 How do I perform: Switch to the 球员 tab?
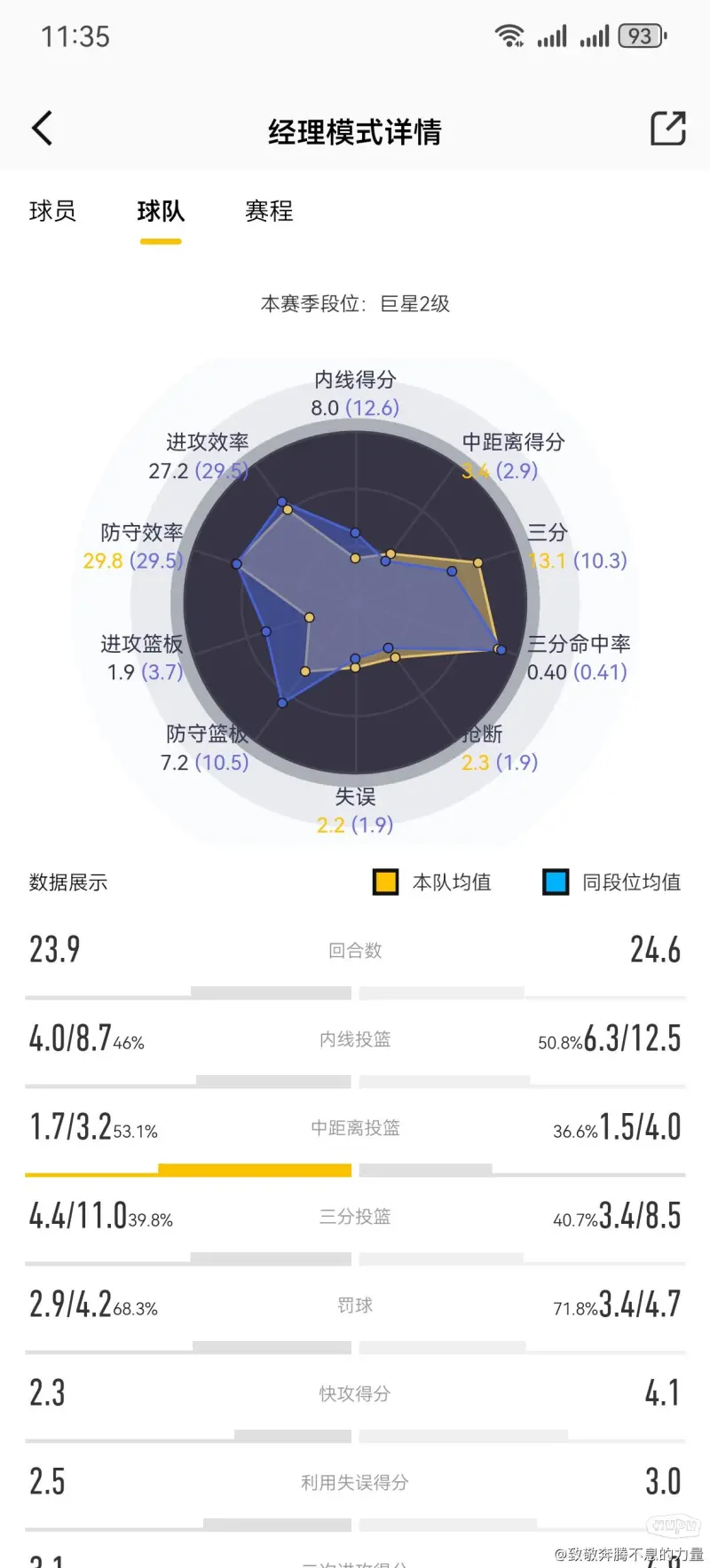pyautogui.click(x=52, y=211)
